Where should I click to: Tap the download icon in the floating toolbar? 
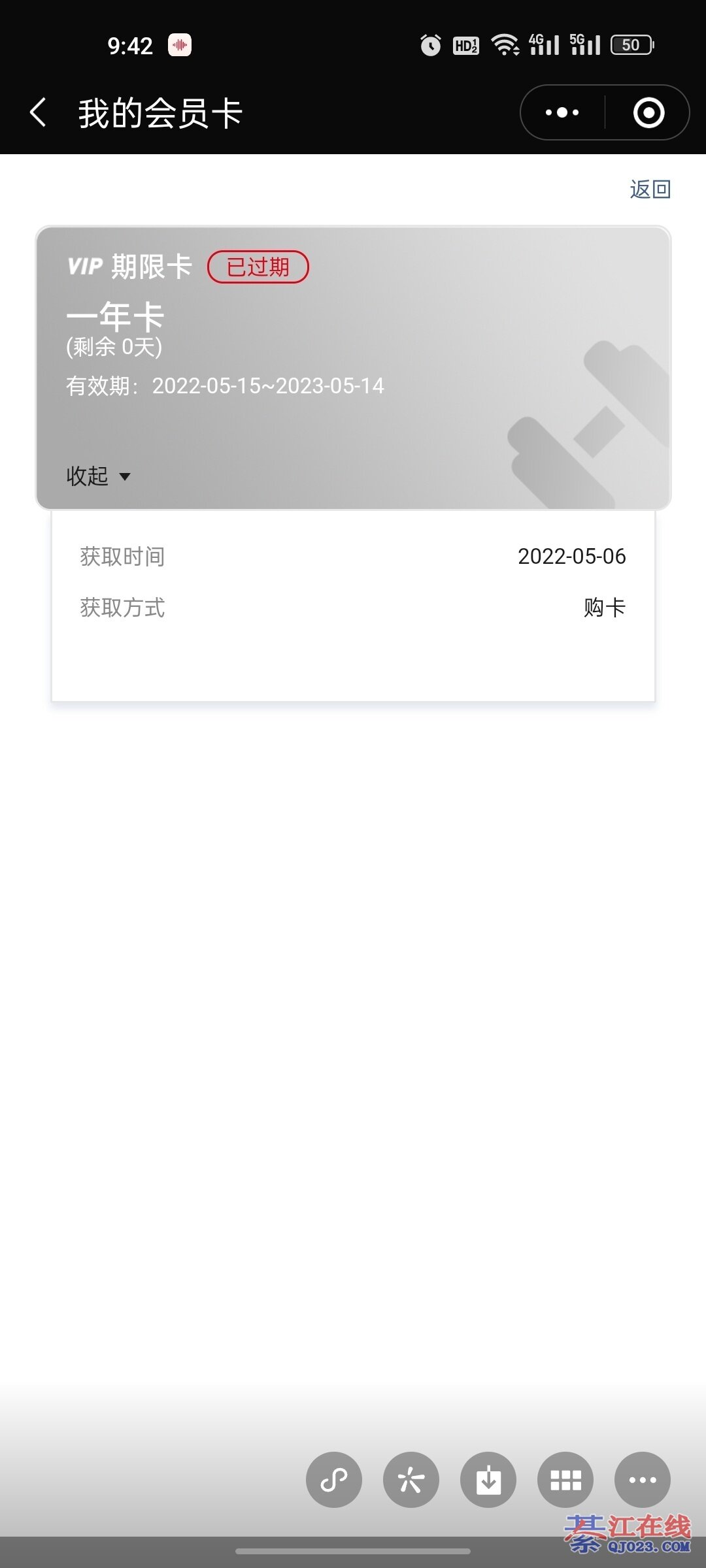488,1480
